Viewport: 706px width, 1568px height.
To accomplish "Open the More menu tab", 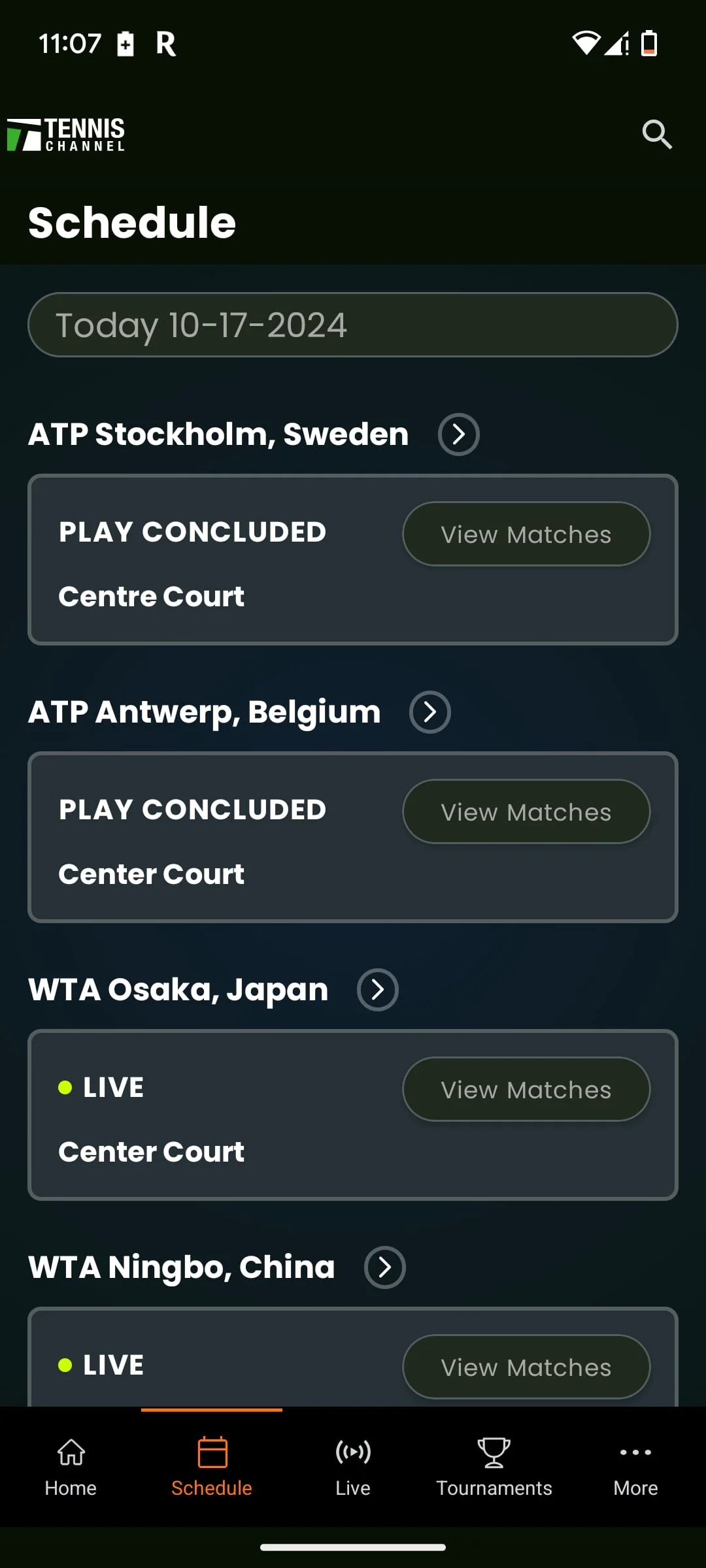I will [x=635, y=1467].
